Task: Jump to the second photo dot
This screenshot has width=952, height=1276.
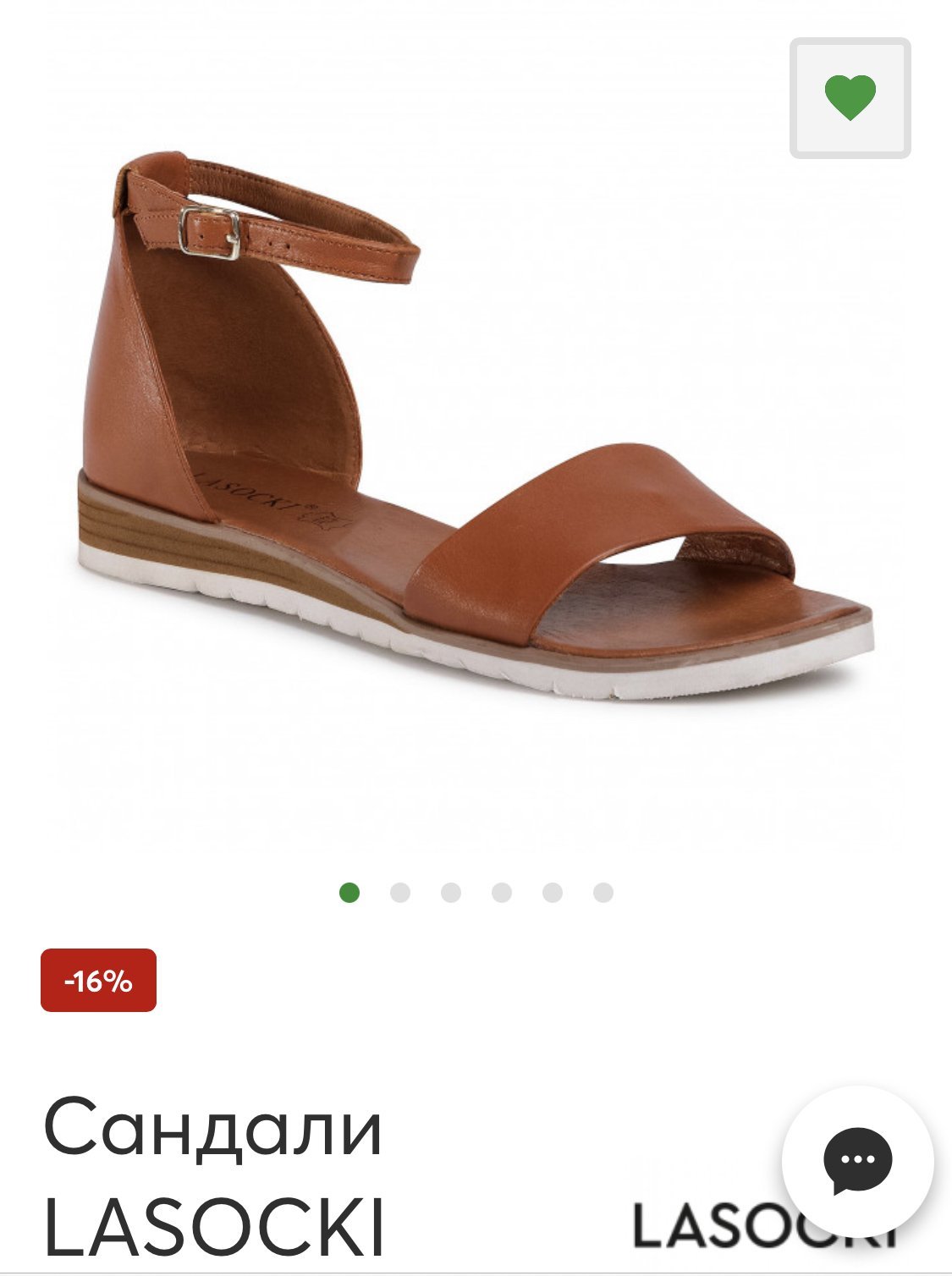Action: (400, 893)
